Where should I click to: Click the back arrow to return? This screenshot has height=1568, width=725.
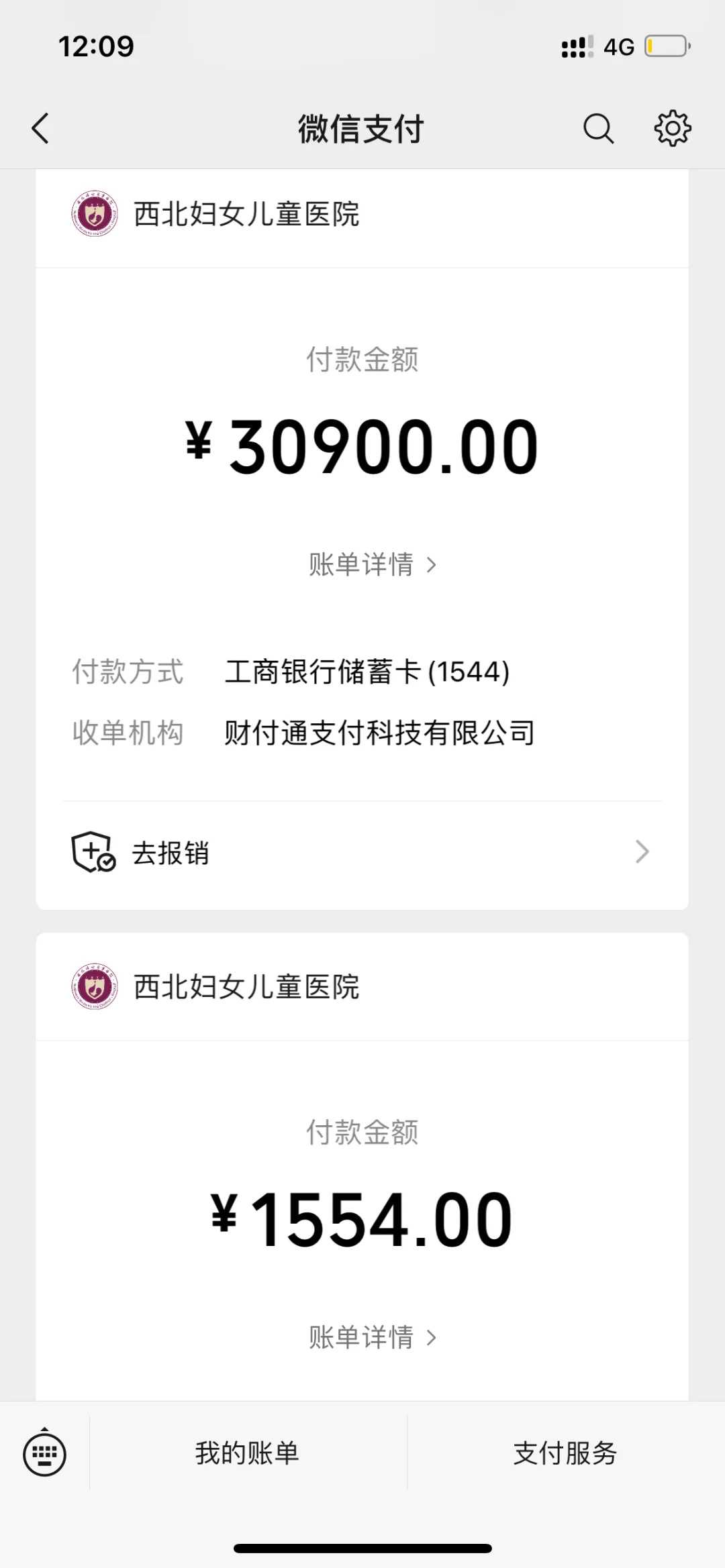coord(40,129)
